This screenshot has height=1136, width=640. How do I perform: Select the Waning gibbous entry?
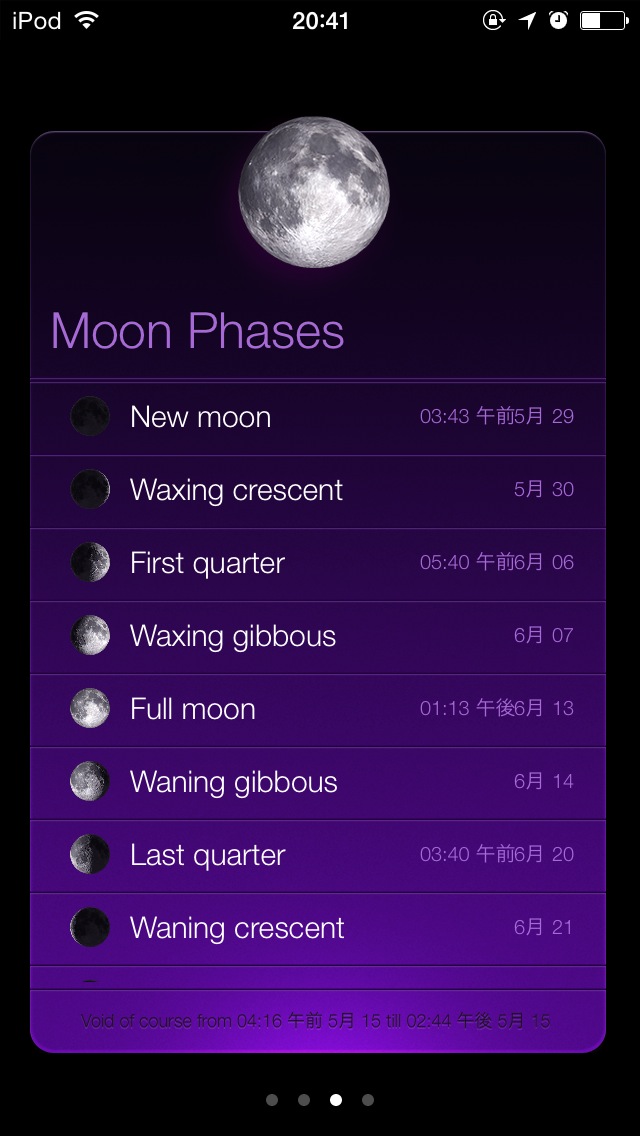(x=318, y=782)
